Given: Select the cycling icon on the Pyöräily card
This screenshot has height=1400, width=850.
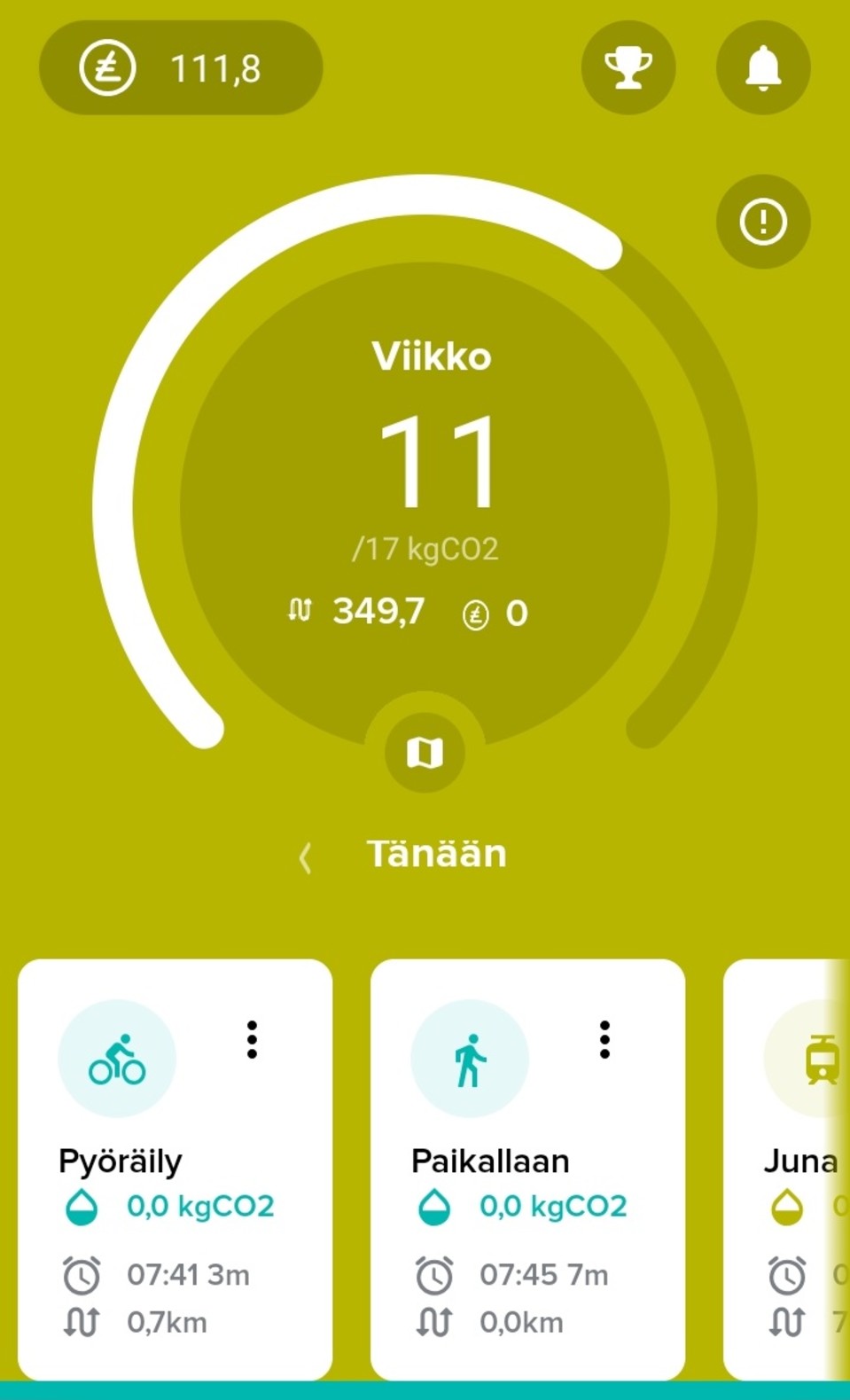Looking at the screenshot, I should pos(117,1057).
